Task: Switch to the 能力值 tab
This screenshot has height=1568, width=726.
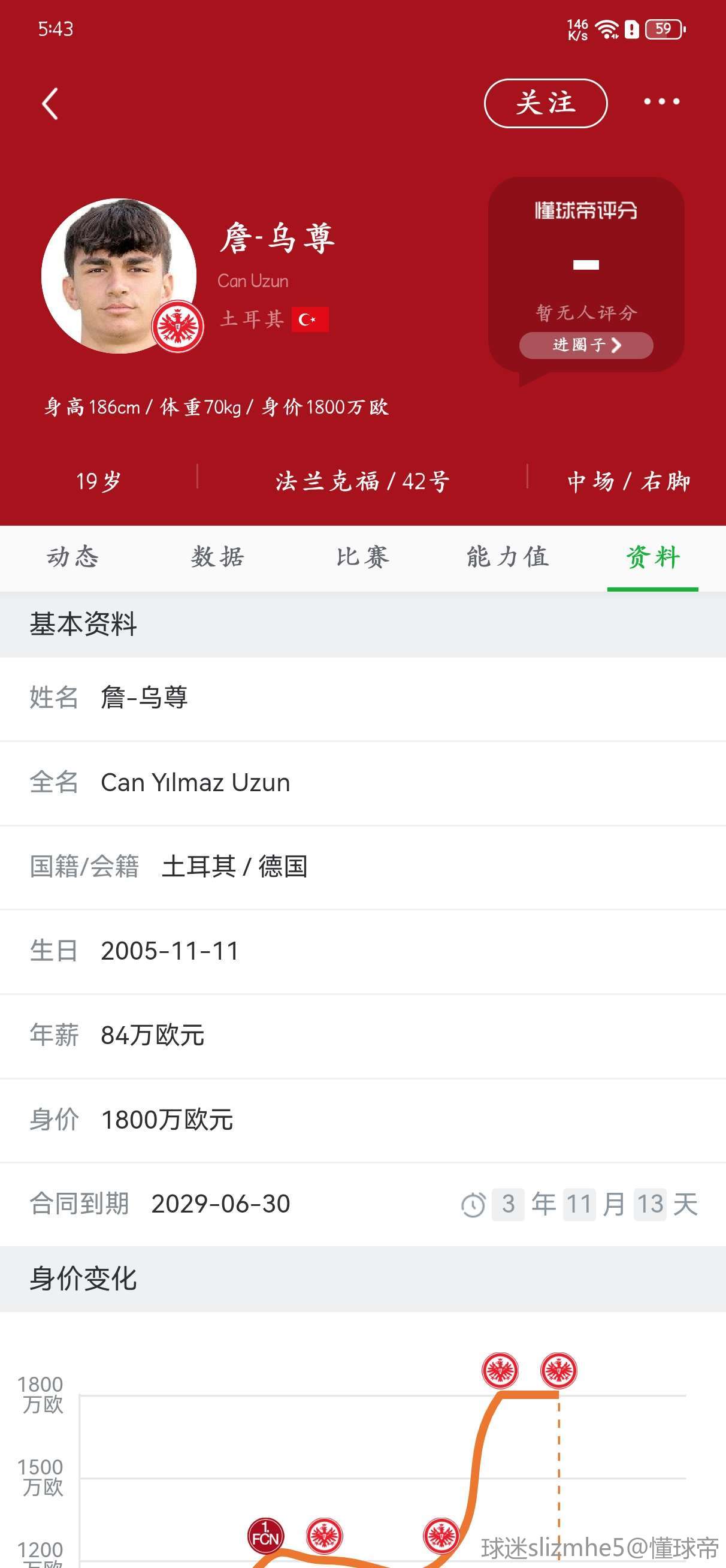Action: pos(507,557)
